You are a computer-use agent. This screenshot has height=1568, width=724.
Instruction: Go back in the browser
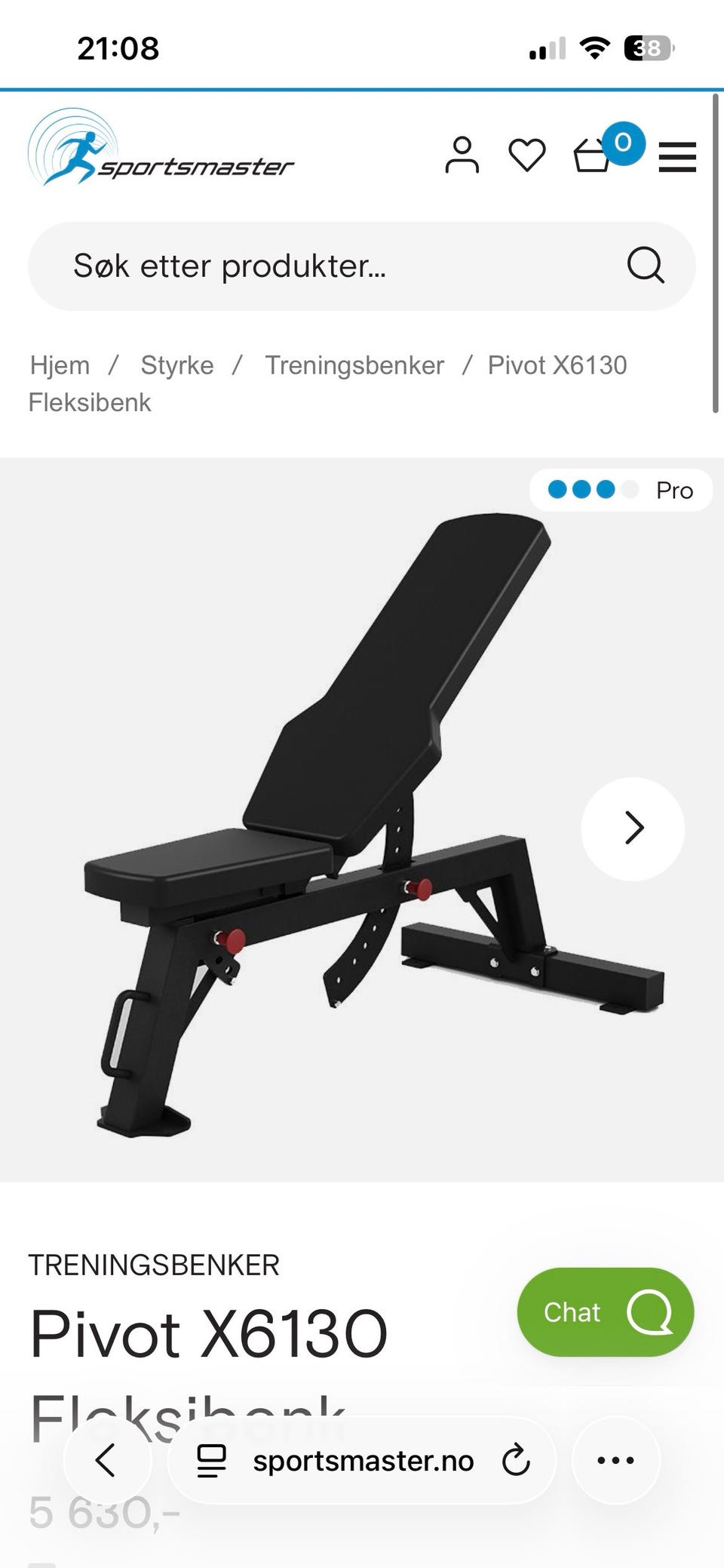[x=107, y=1460]
